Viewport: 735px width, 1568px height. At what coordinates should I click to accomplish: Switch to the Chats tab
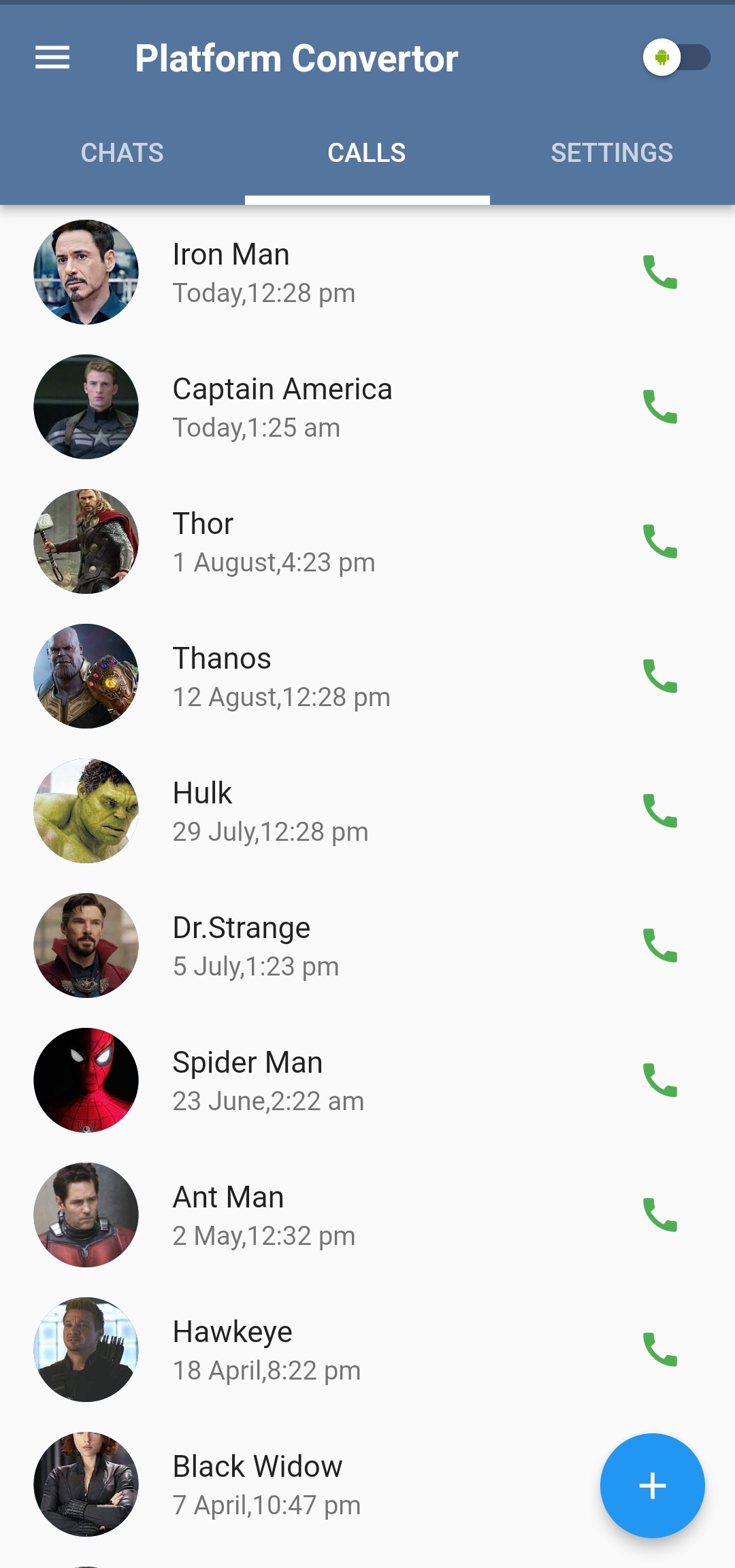pos(122,153)
